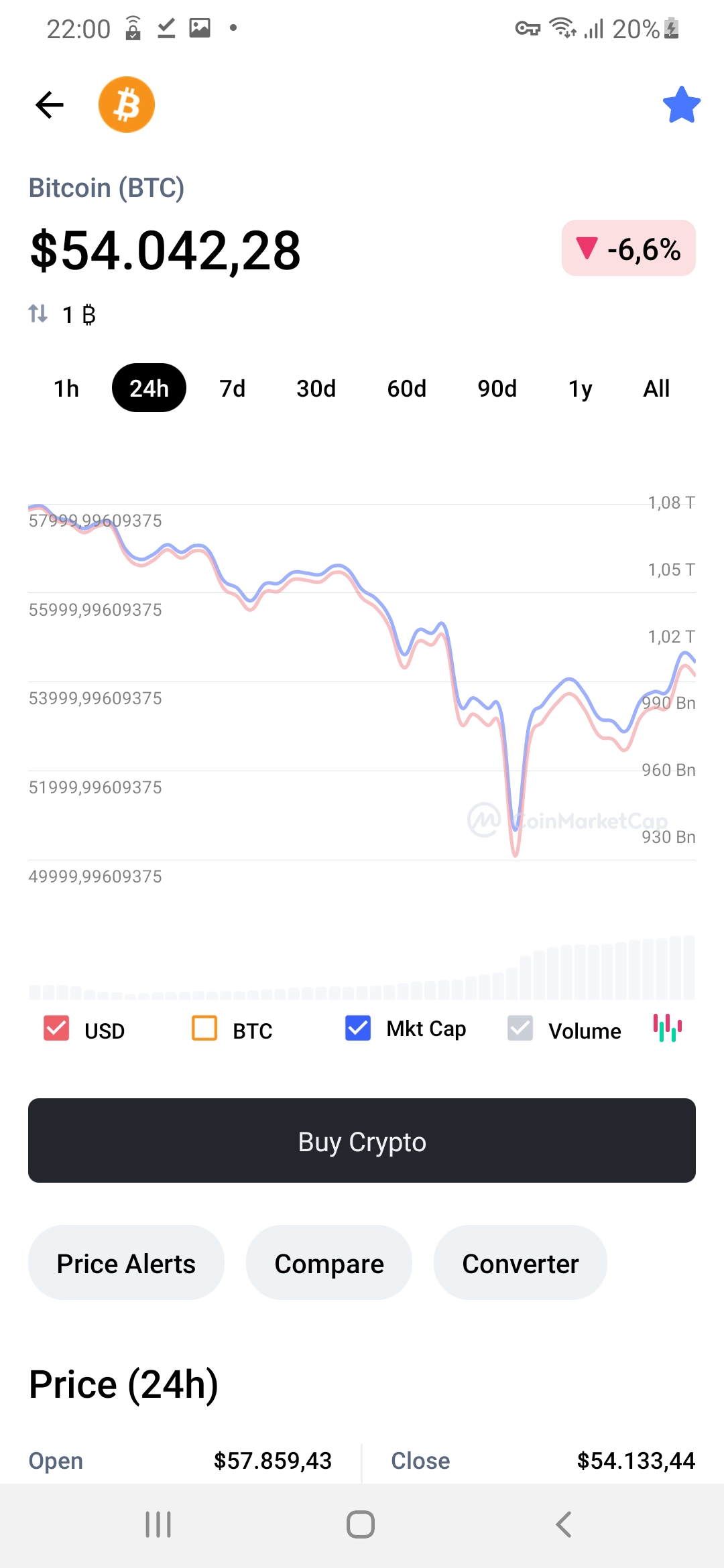
Task: Uncheck the USD chart line
Action: (x=57, y=1029)
